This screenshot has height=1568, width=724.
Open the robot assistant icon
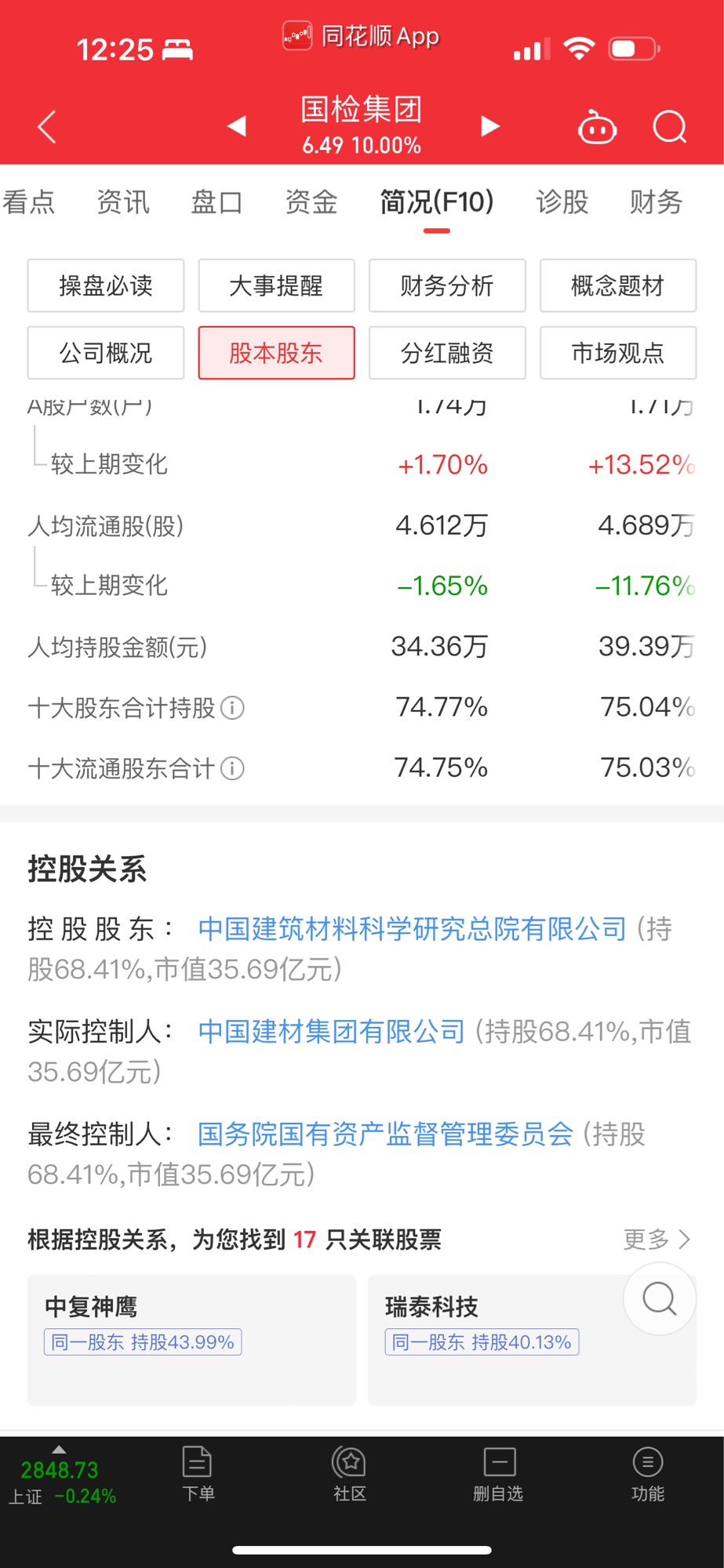click(597, 126)
